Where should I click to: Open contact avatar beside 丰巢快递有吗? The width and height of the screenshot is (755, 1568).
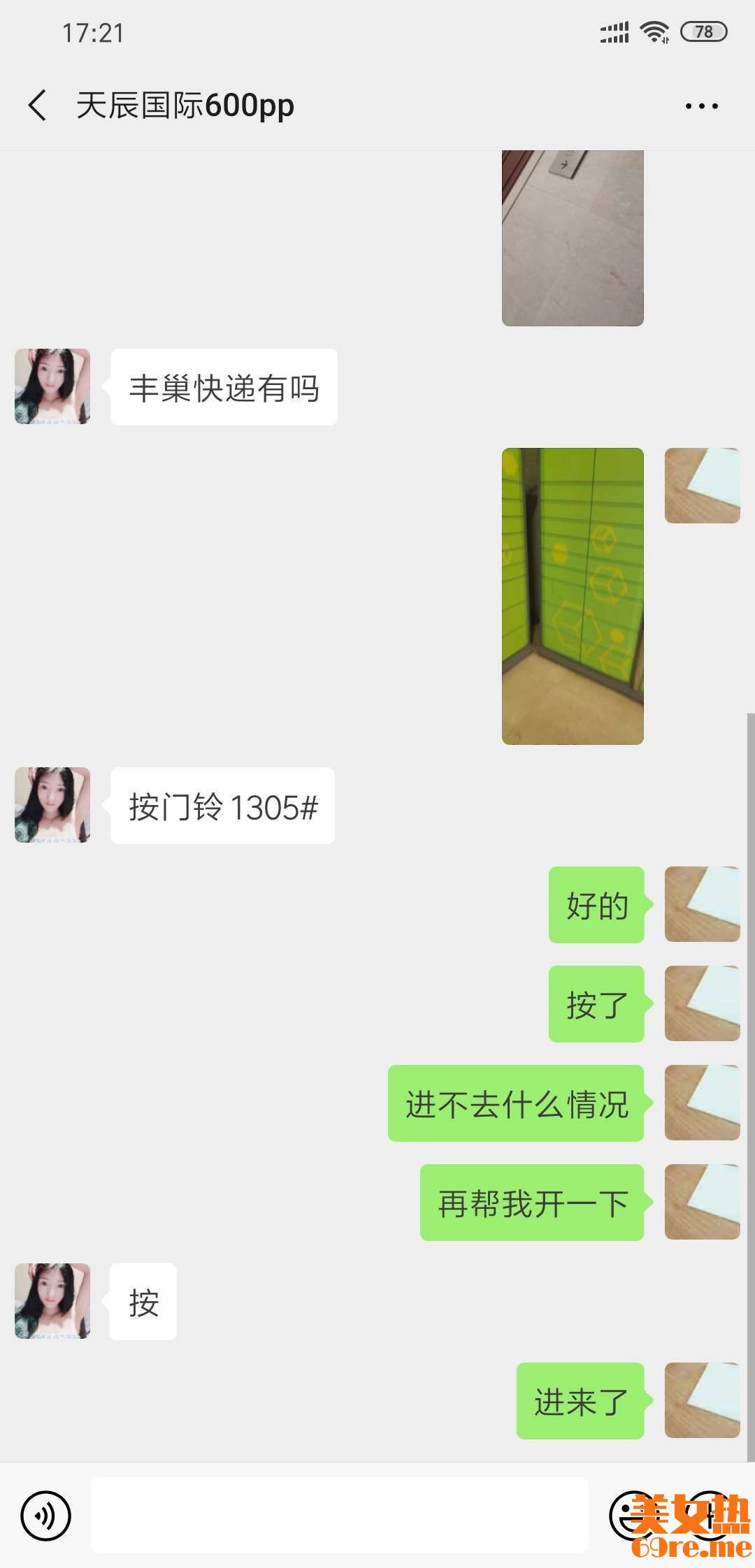pyautogui.click(x=52, y=386)
